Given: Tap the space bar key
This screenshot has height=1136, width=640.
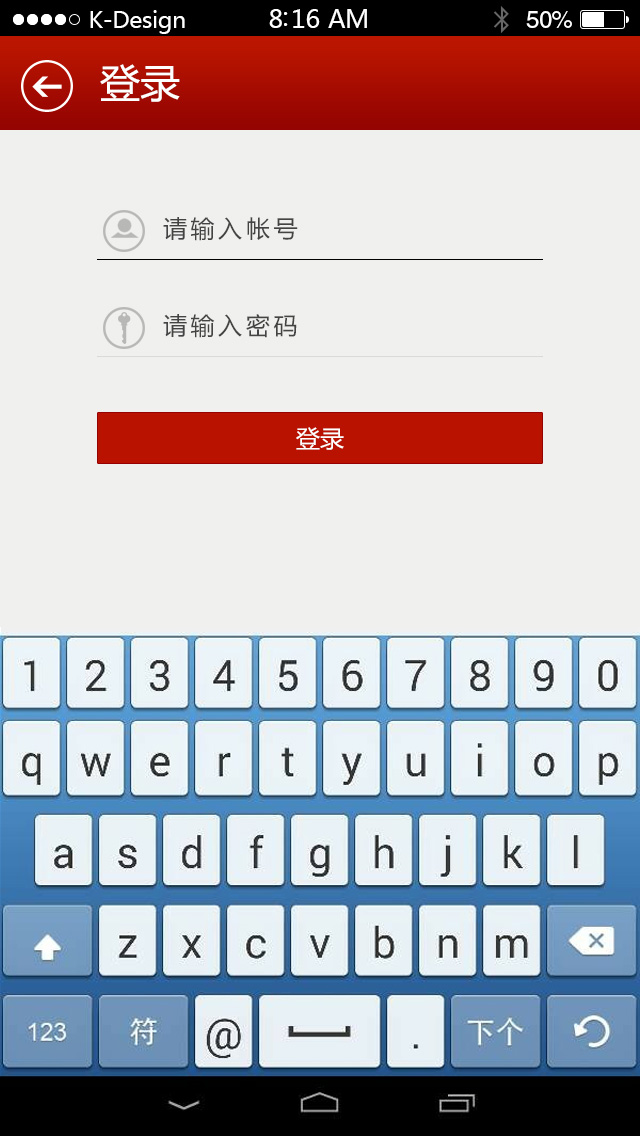Looking at the screenshot, I should (x=320, y=1031).
